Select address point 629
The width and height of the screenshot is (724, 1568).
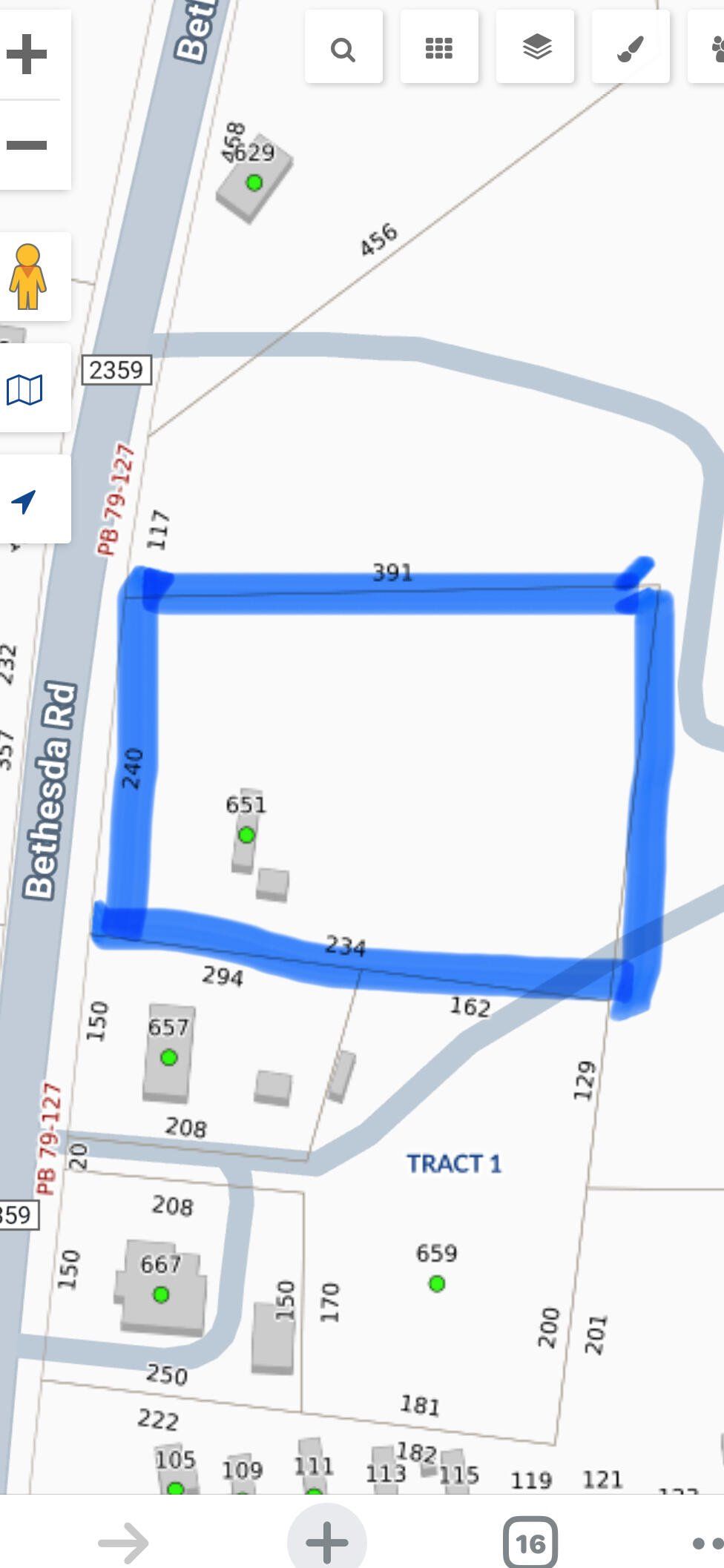(x=254, y=182)
